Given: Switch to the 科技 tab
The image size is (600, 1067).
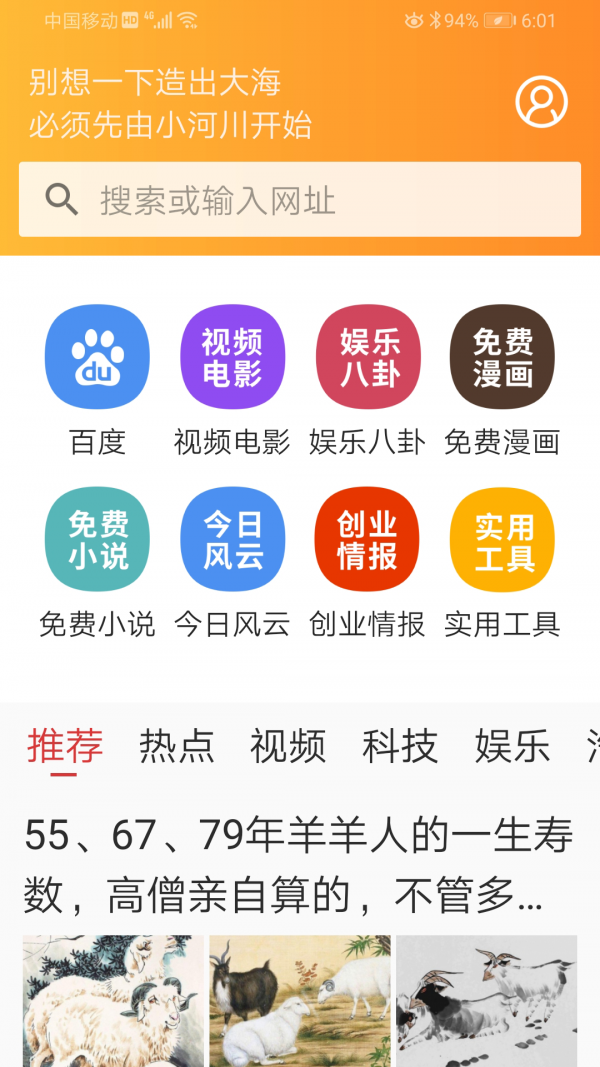Looking at the screenshot, I should 400,746.
